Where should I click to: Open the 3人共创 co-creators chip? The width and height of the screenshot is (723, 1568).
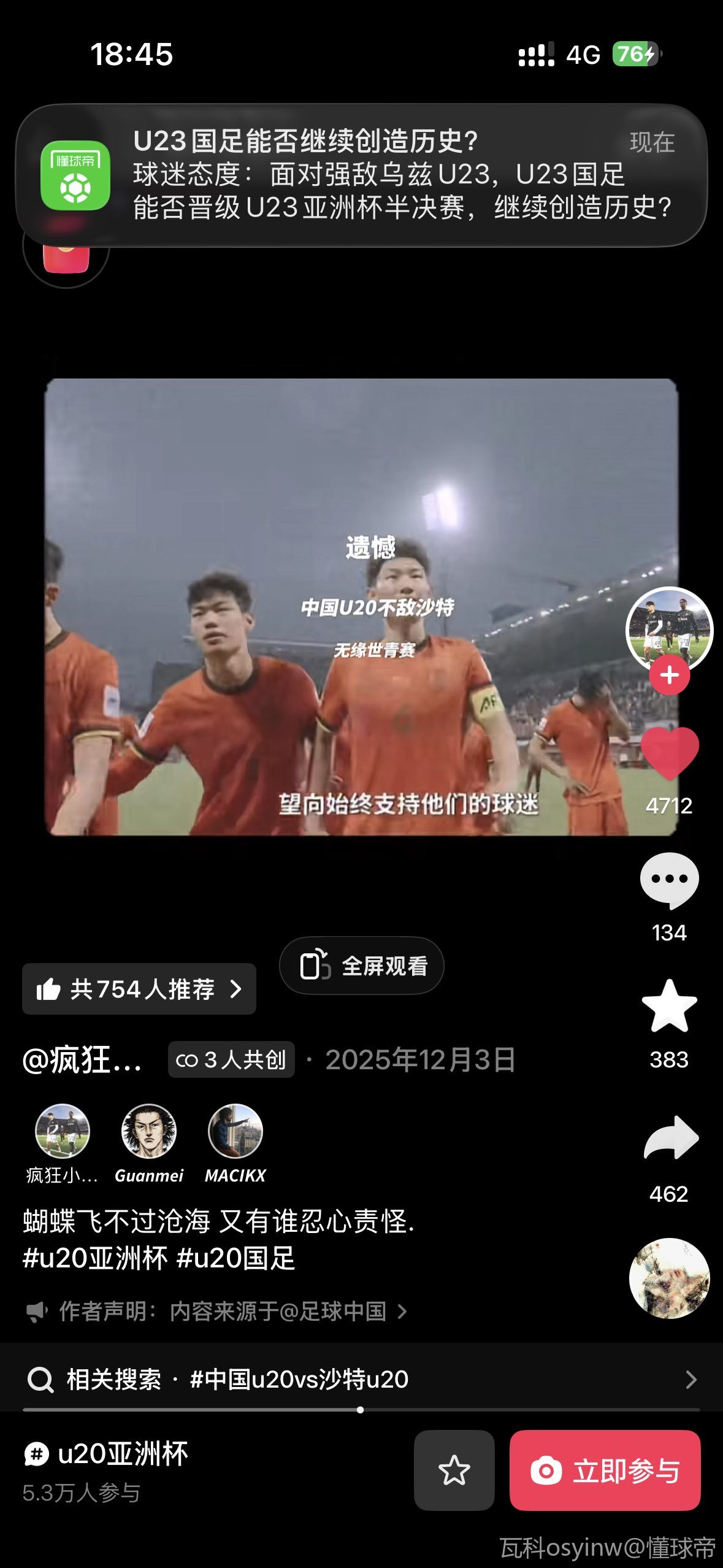click(x=231, y=1059)
